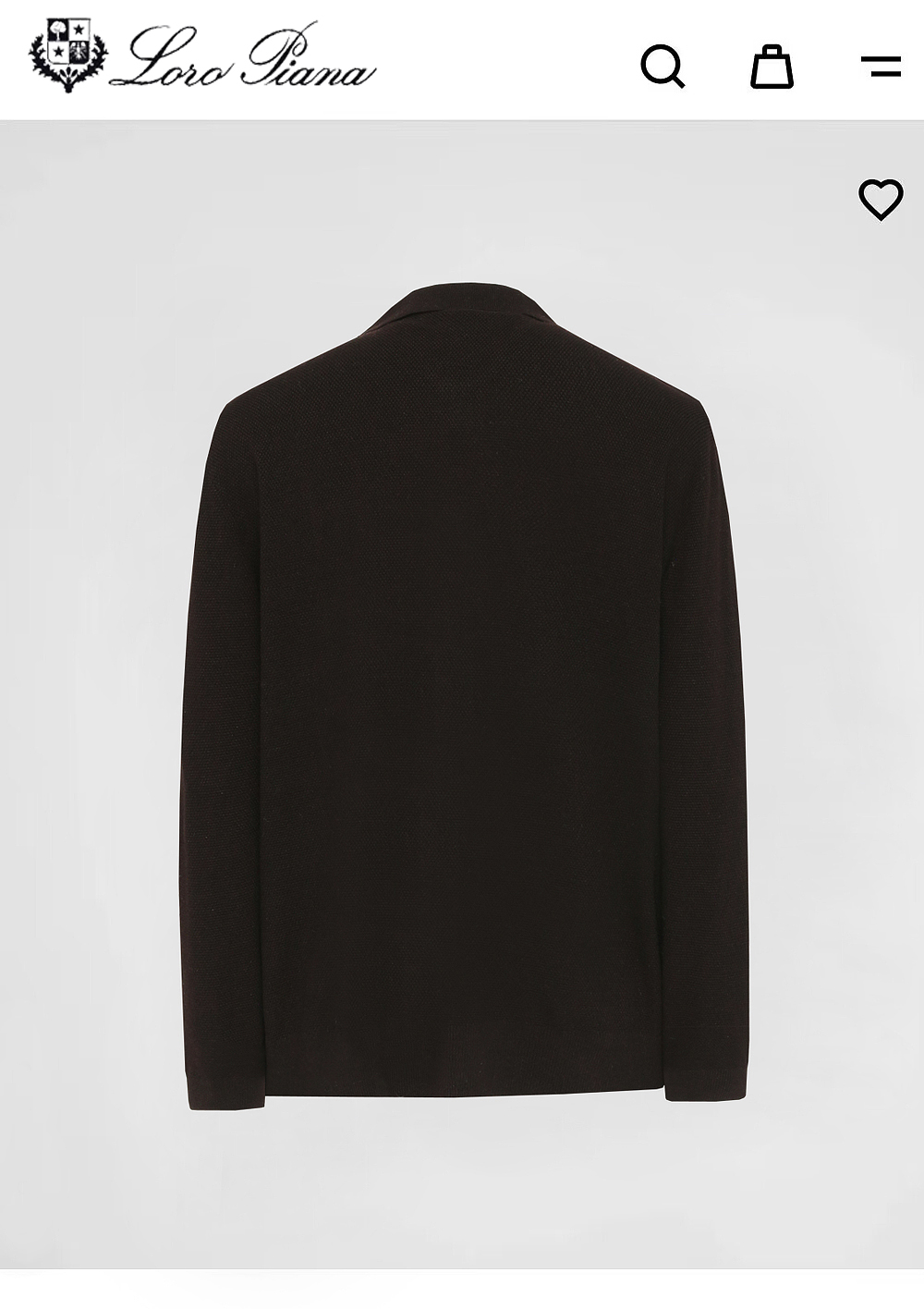The width and height of the screenshot is (924, 1309).
Task: Go to Loro Piana home page
Action: point(203,57)
